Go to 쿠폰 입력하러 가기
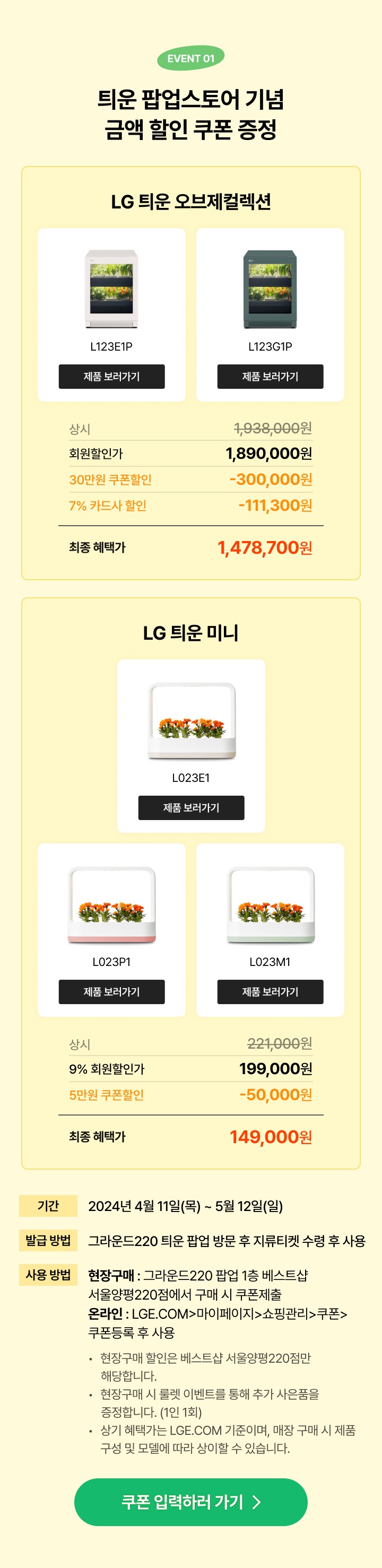The height and width of the screenshot is (1568, 382). click(190, 1502)
